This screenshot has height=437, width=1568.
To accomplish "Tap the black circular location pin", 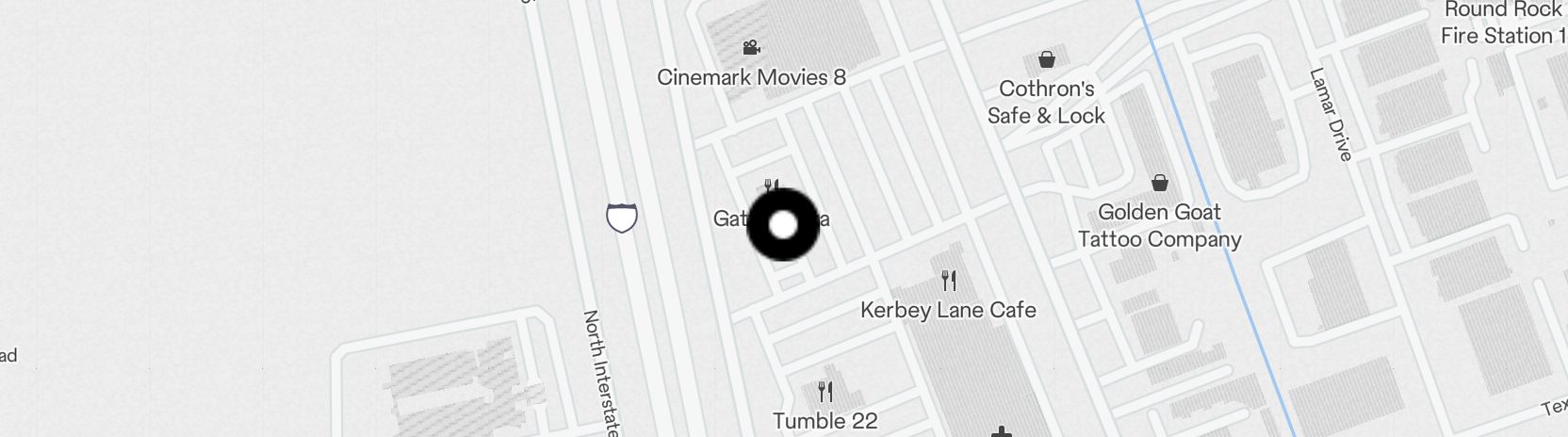I will [783, 224].
